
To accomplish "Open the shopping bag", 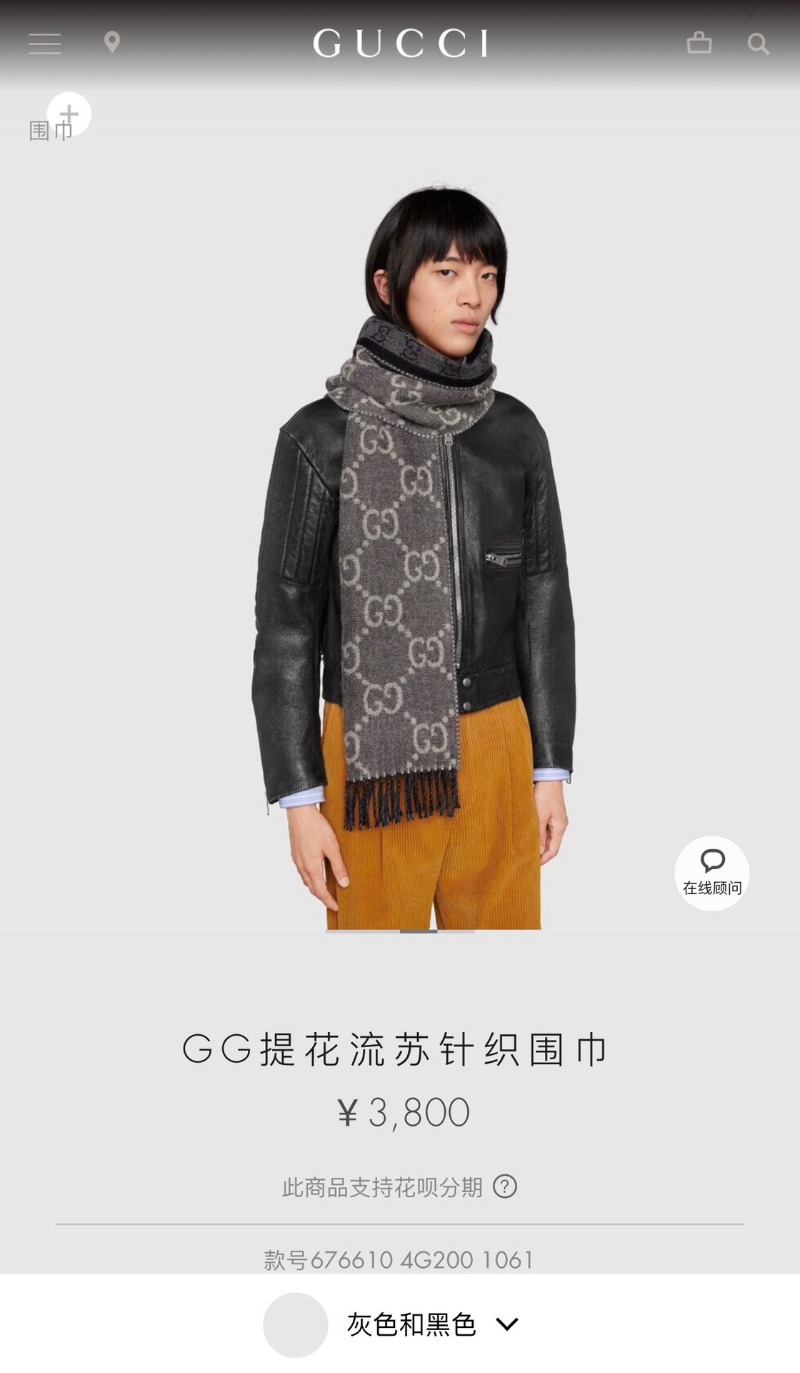I will 699,42.
